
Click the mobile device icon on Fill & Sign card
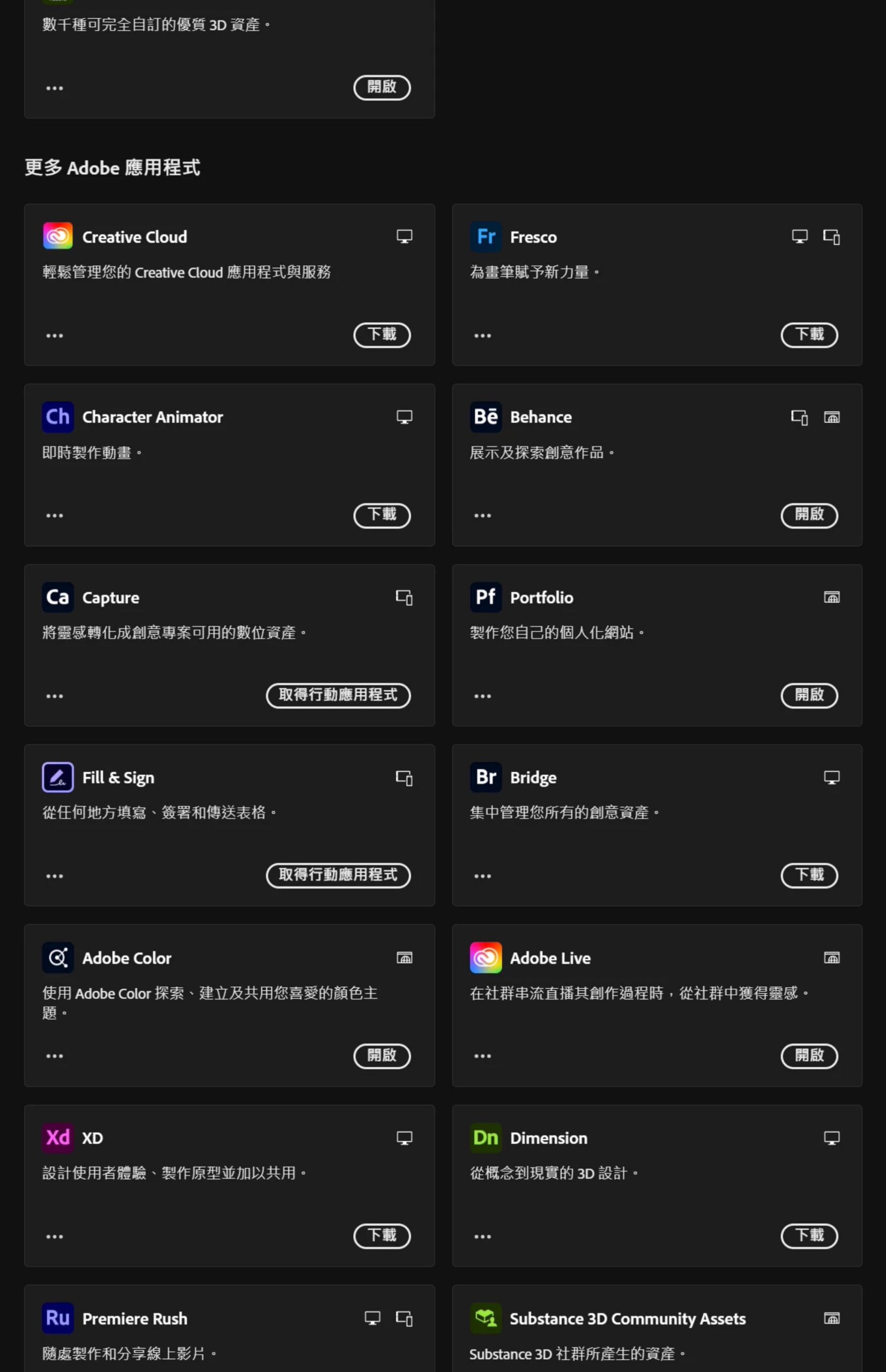tap(405, 777)
